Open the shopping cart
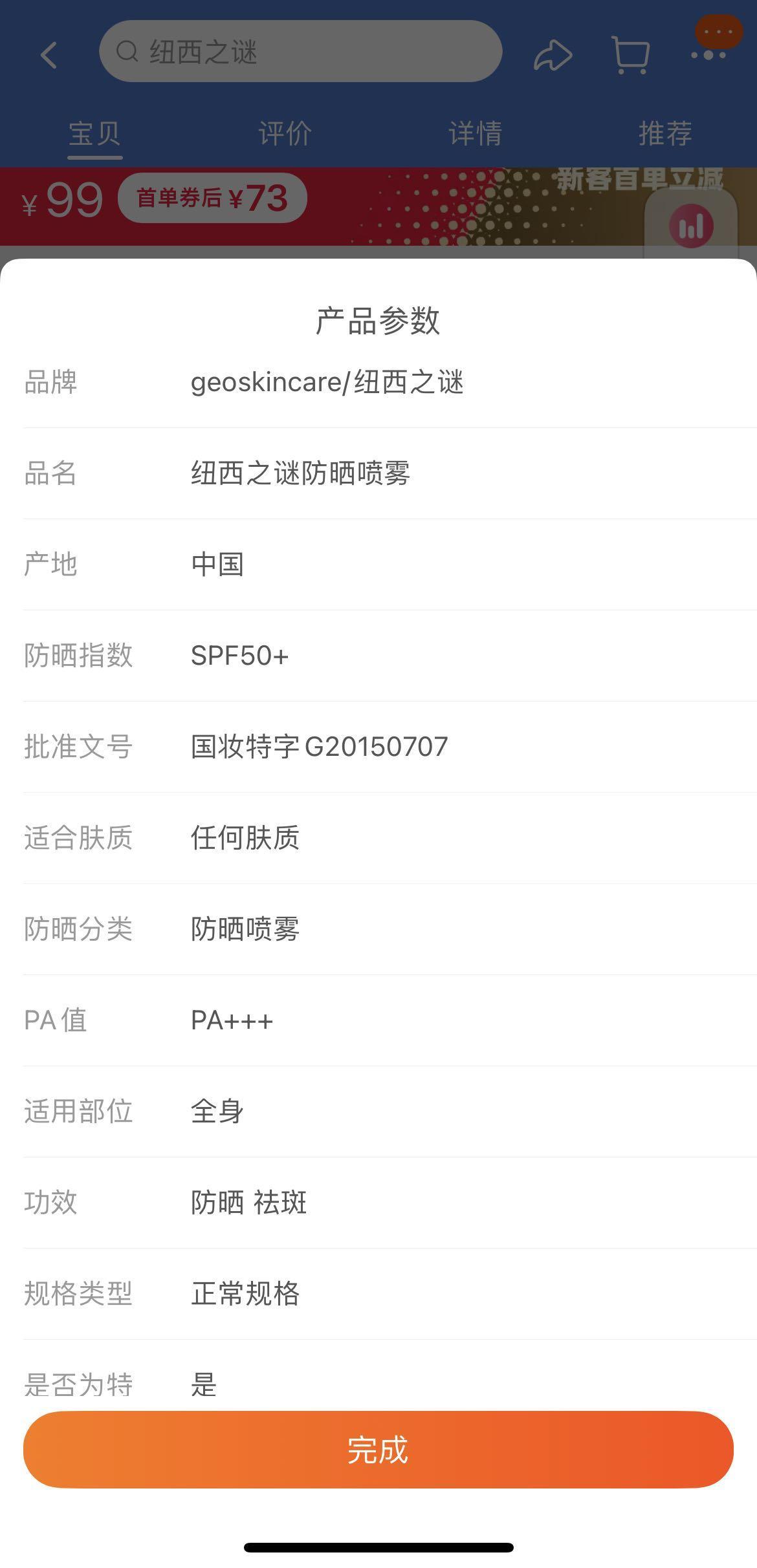The width and height of the screenshot is (757, 1568). click(x=630, y=55)
